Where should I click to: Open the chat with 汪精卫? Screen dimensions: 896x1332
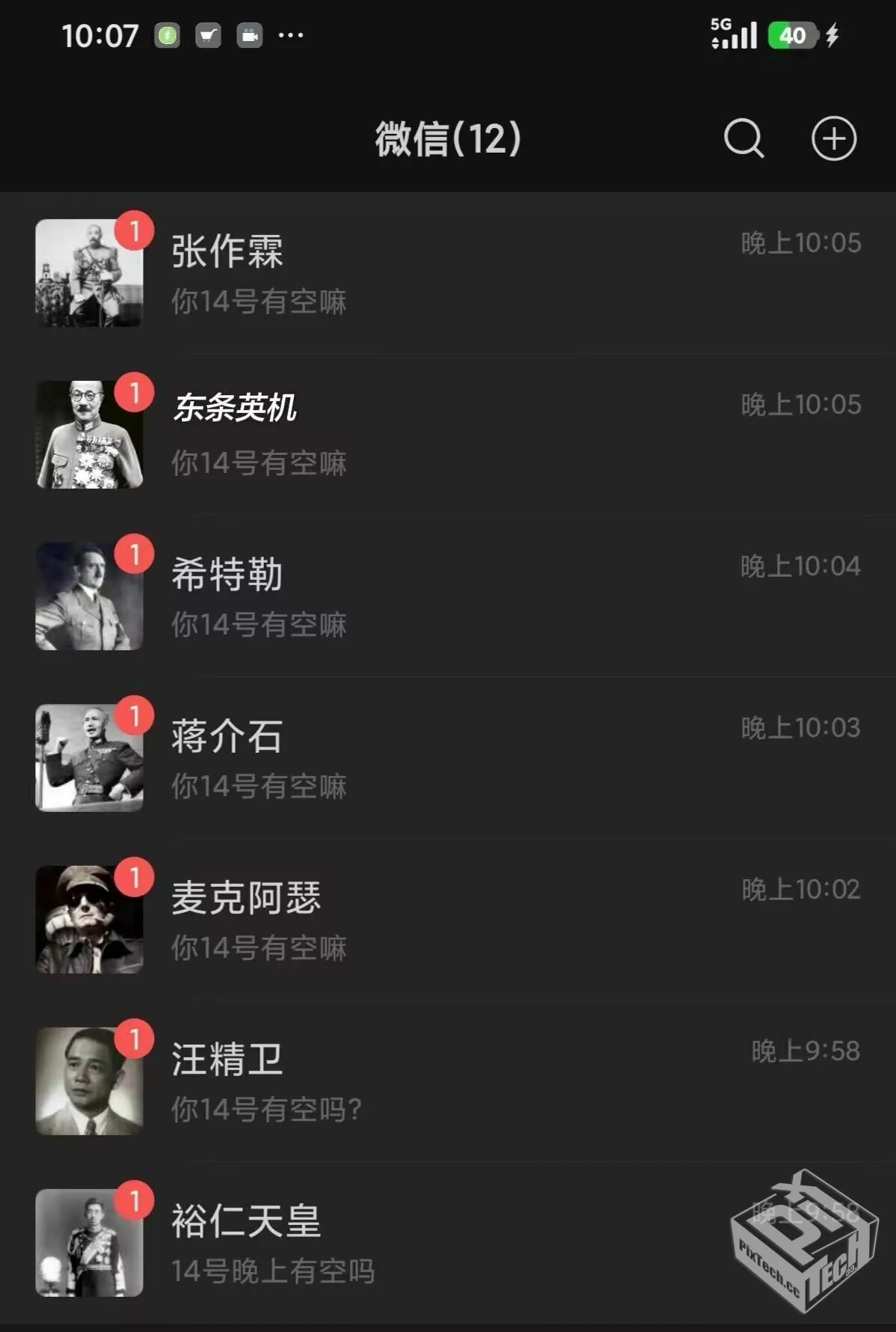[449, 1081]
